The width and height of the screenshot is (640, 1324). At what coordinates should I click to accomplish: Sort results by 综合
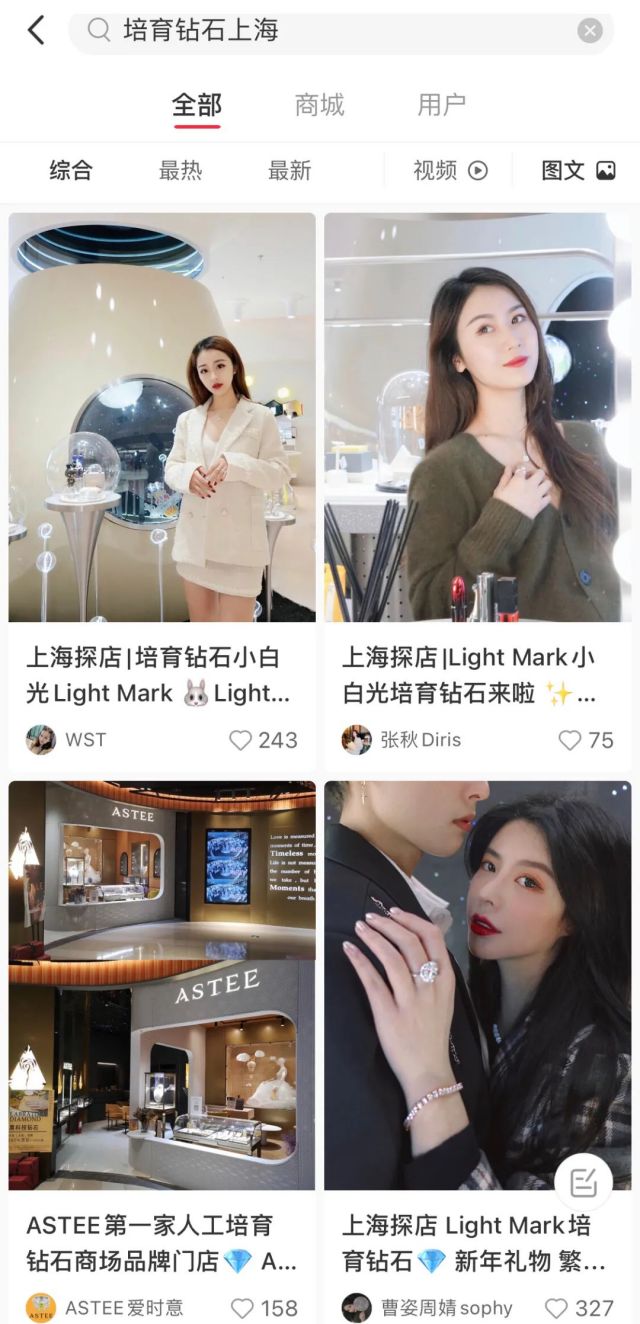tap(71, 171)
